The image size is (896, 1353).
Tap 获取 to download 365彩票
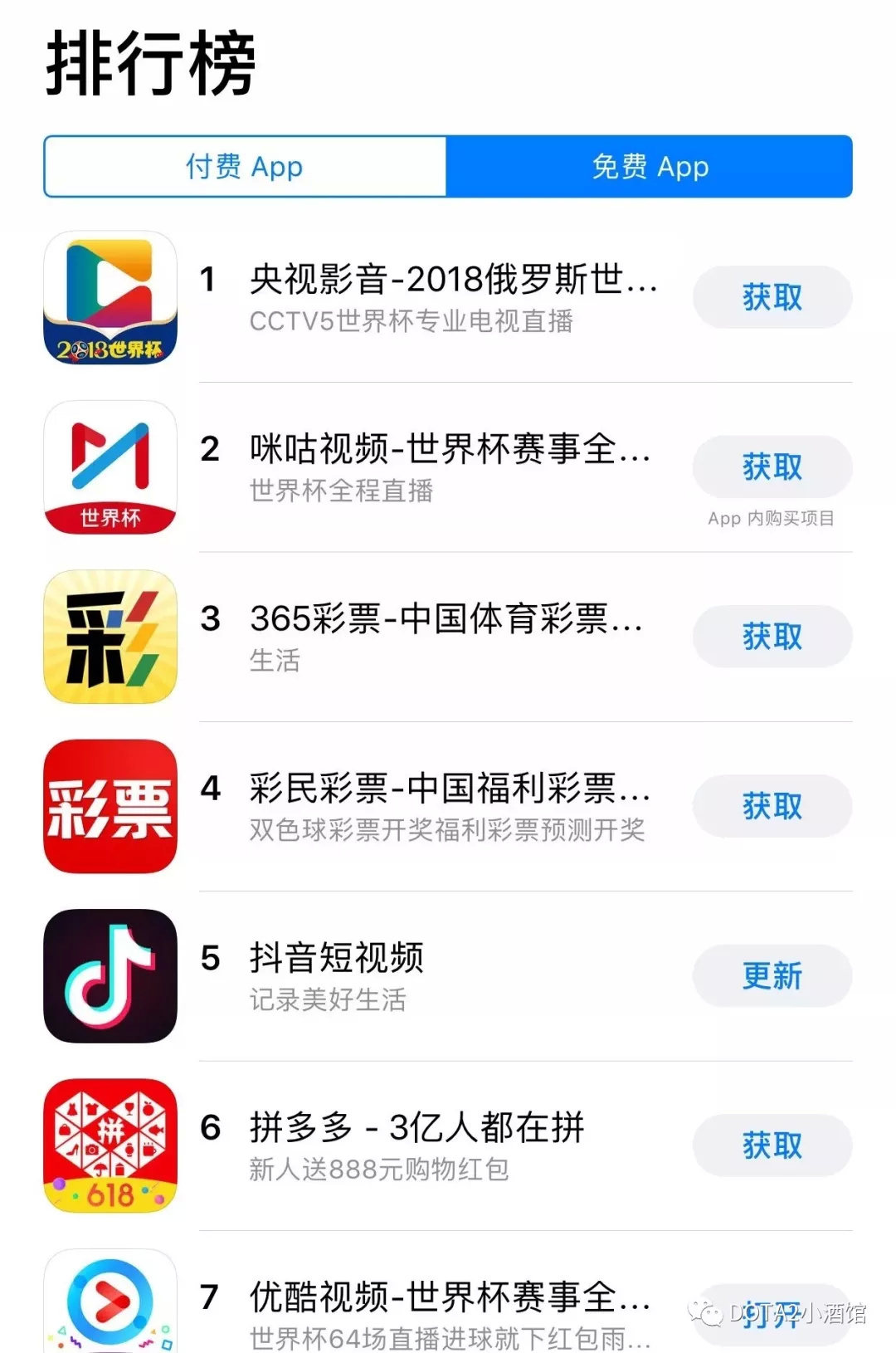click(772, 636)
